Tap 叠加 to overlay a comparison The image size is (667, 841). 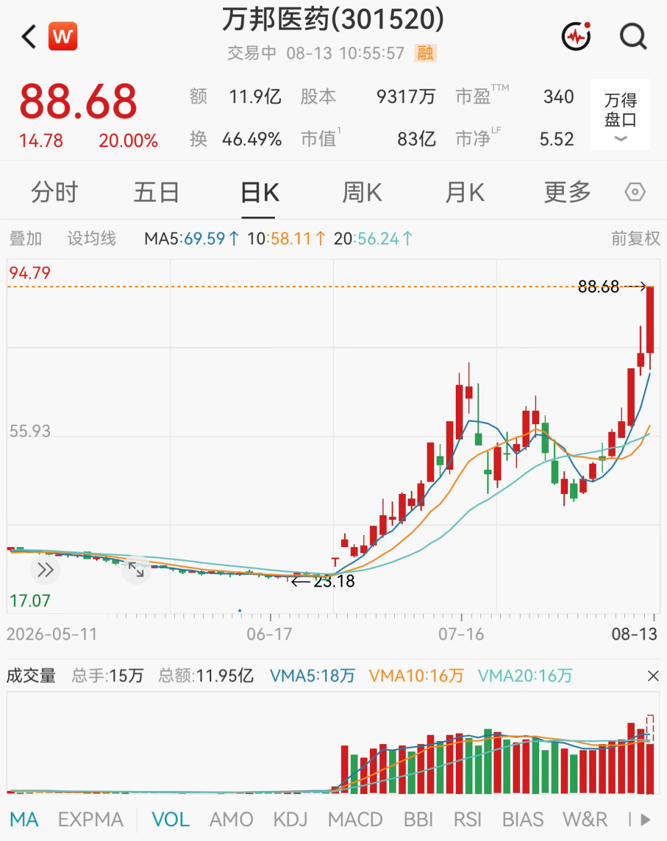25,238
